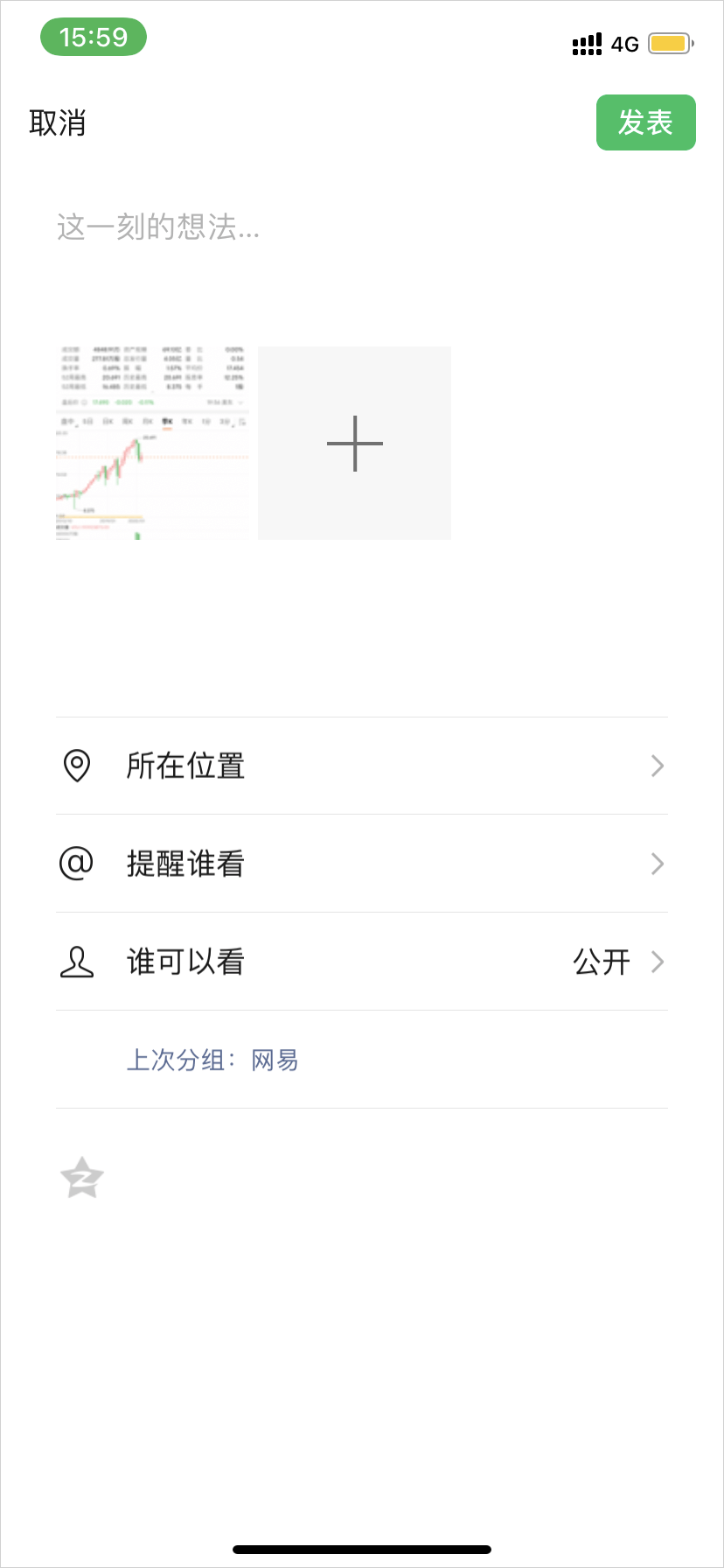
Task: Tap 取消 to cancel the post
Action: 58,123
